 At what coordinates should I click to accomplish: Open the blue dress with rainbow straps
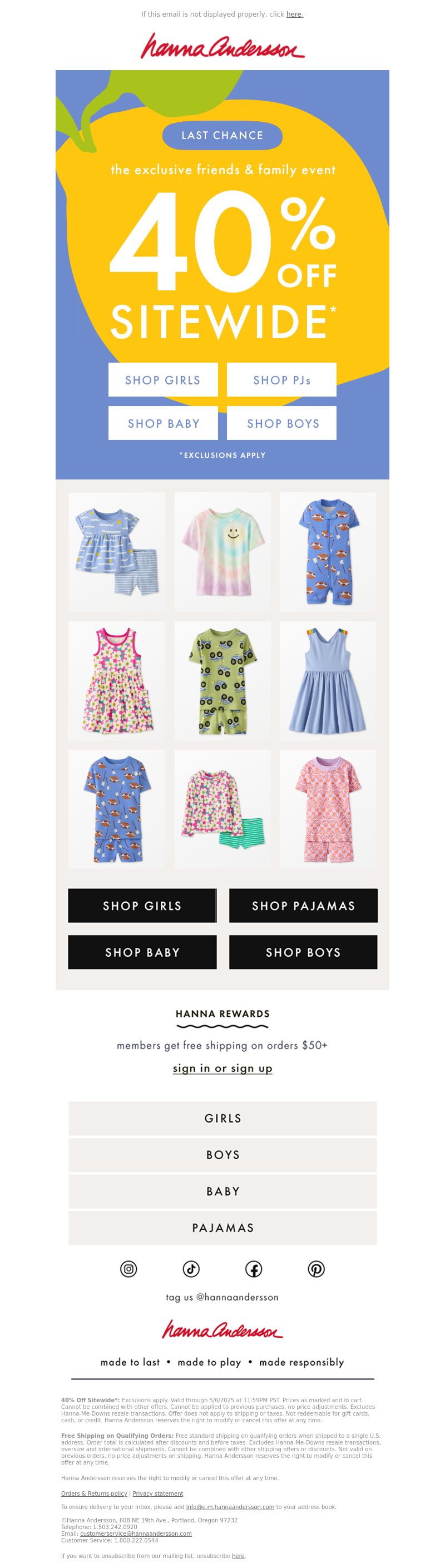point(328,680)
